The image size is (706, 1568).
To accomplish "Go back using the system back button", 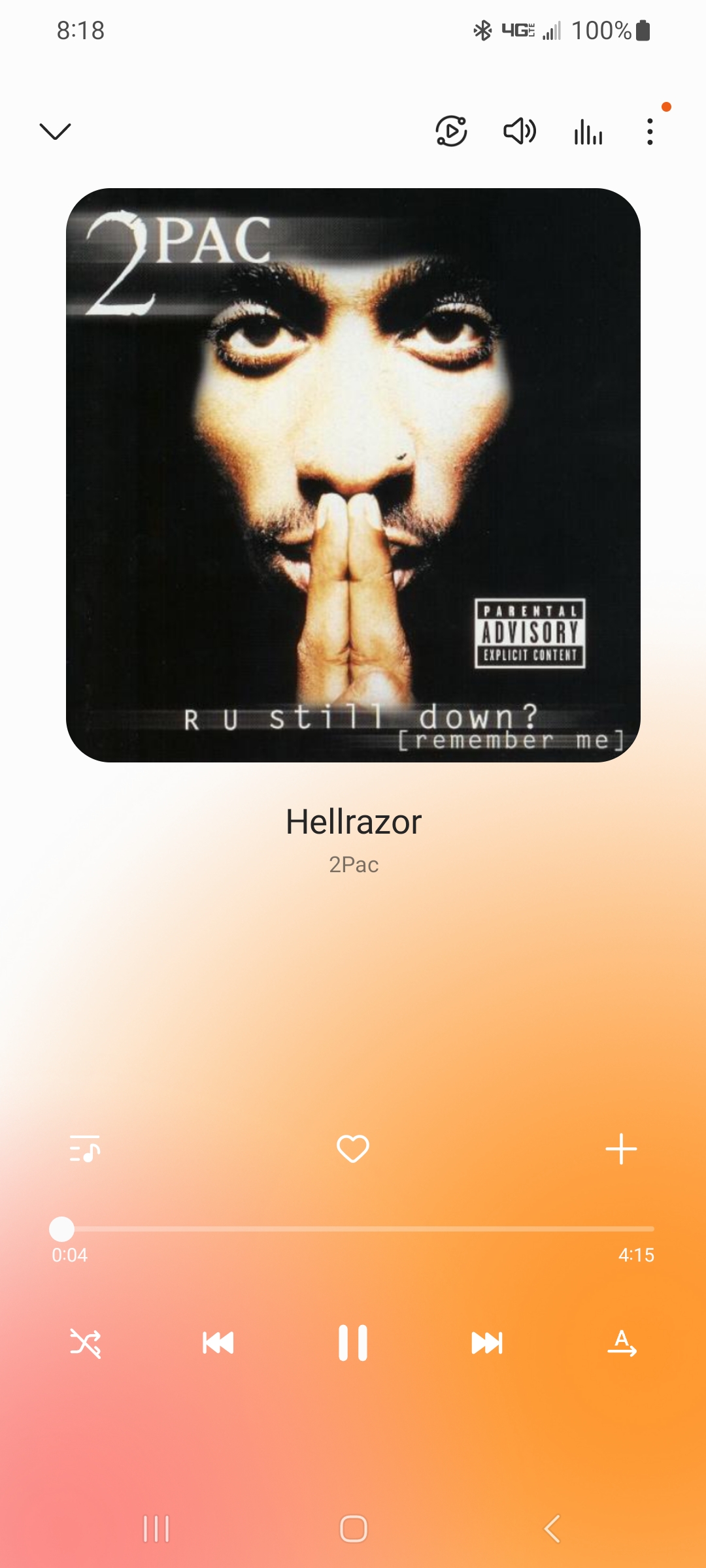I will pos(552,1529).
